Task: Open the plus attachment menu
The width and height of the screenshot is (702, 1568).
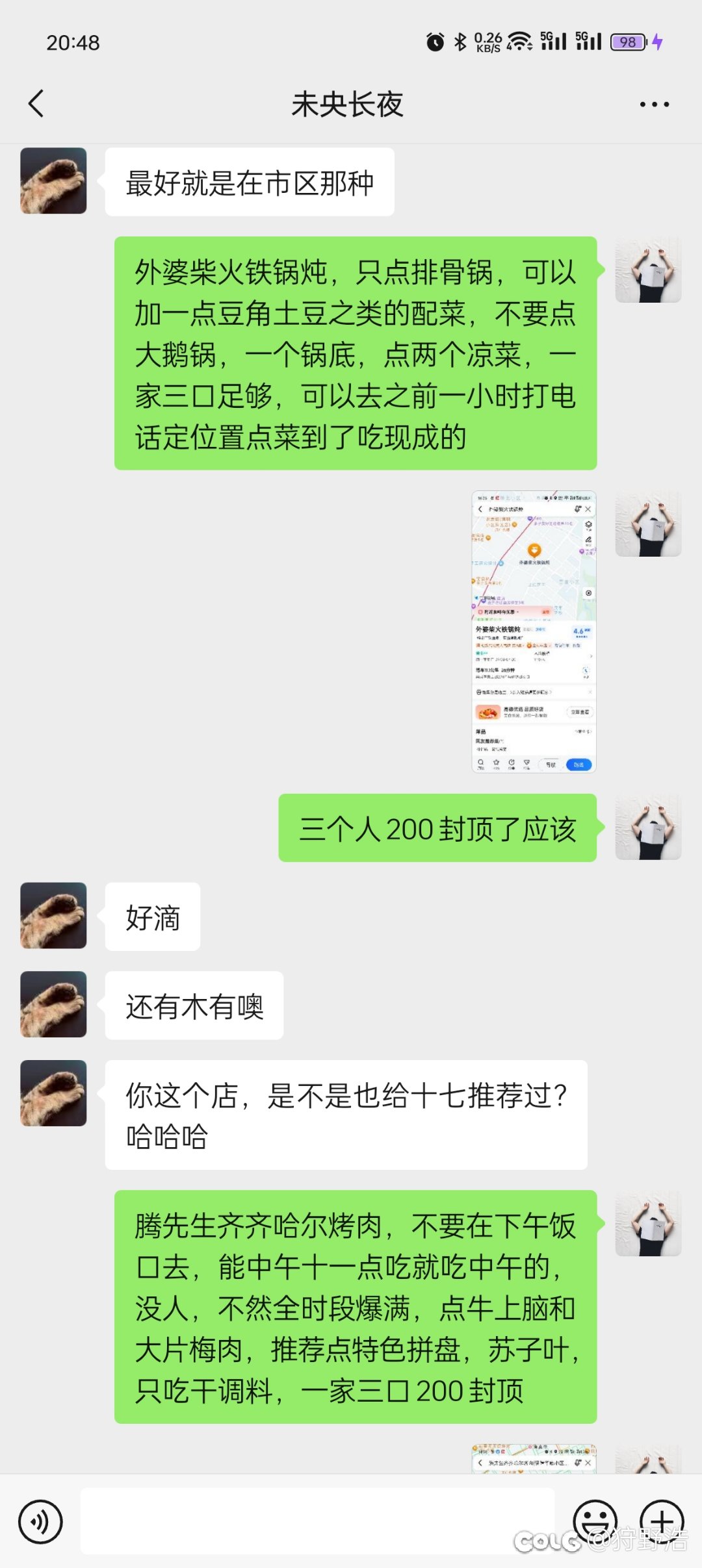Action: pyautogui.click(x=662, y=1521)
